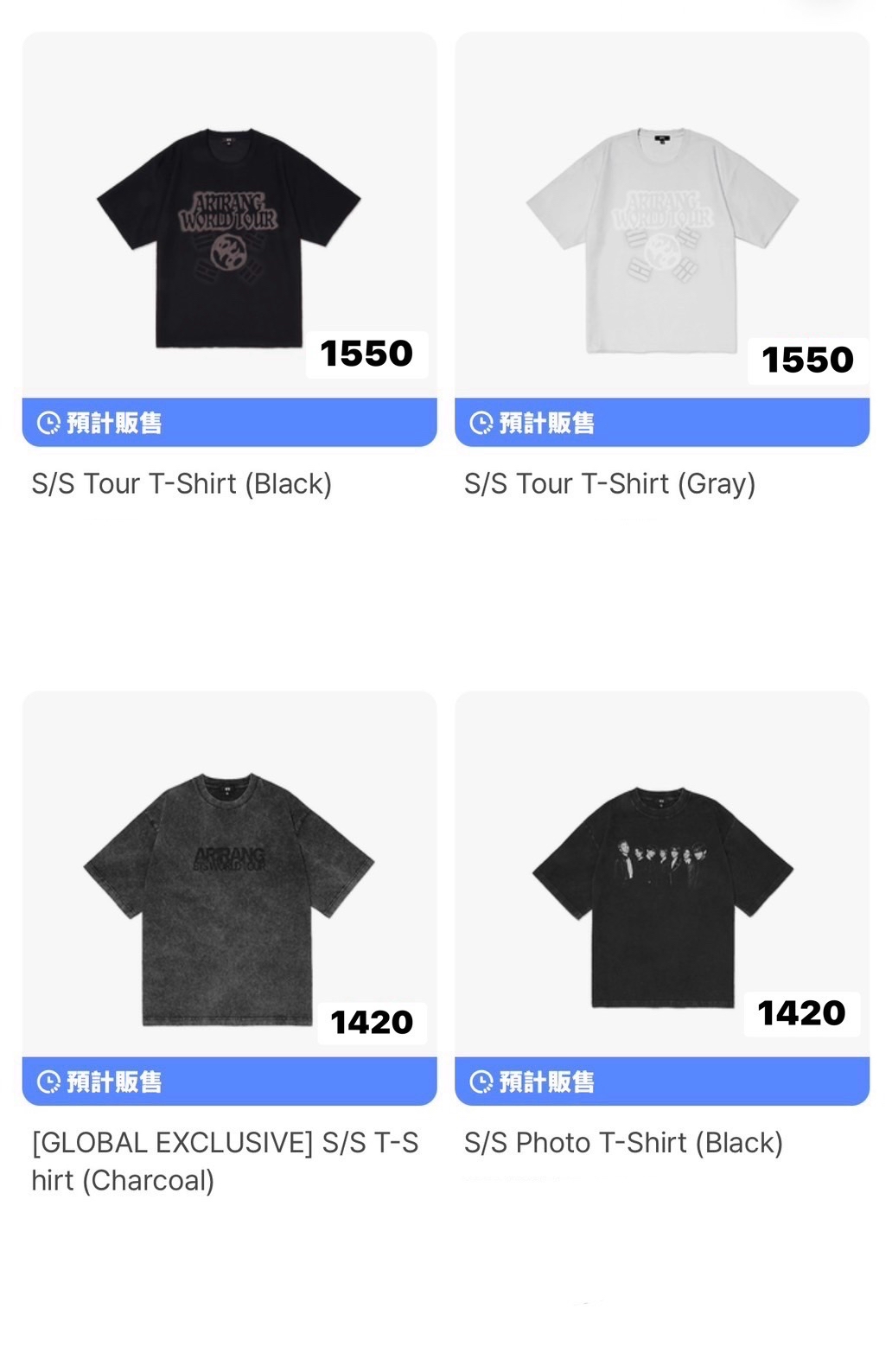The image size is (892, 1372).
Task: Click the 1420 price tag on the Photo T-Shirt
Action: (801, 1011)
